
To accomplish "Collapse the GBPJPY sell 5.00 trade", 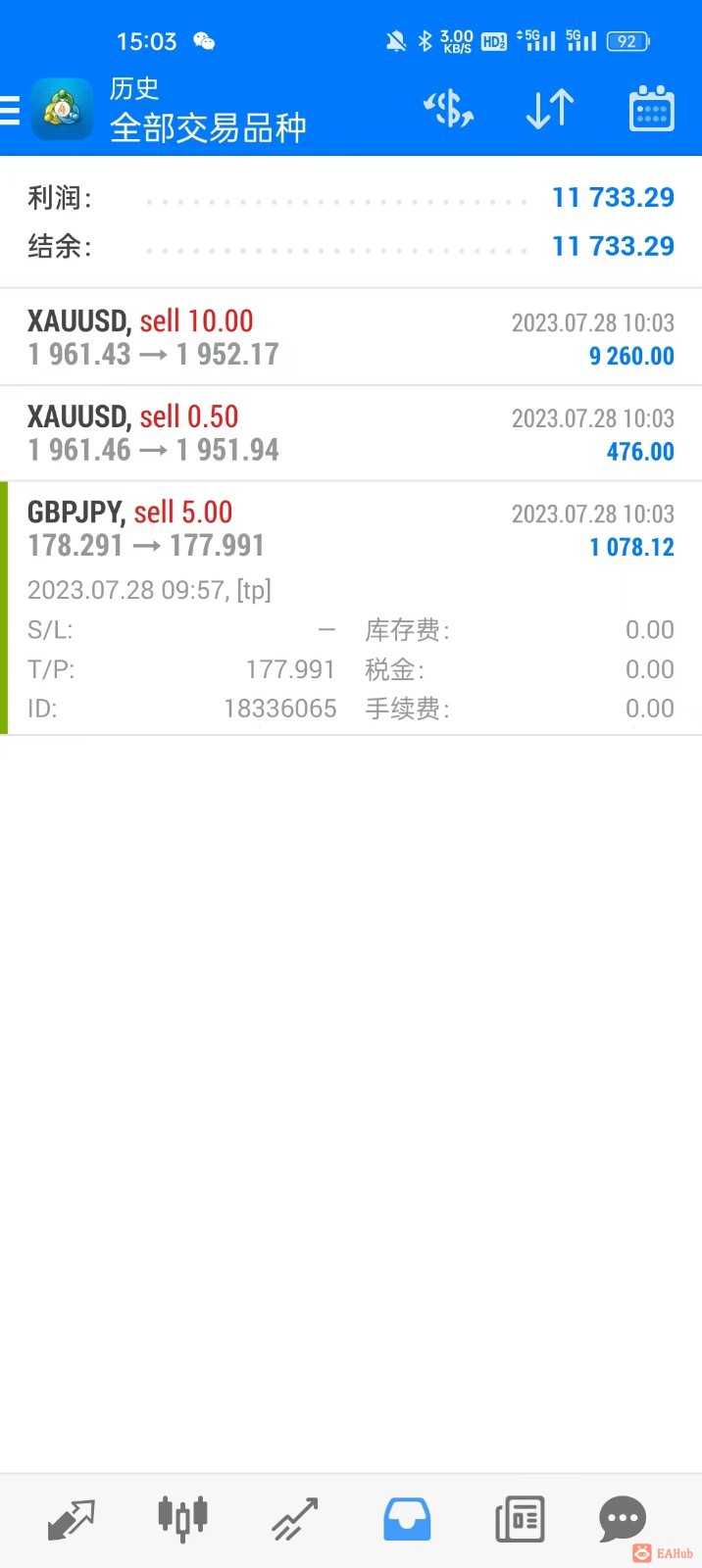I will point(351,529).
